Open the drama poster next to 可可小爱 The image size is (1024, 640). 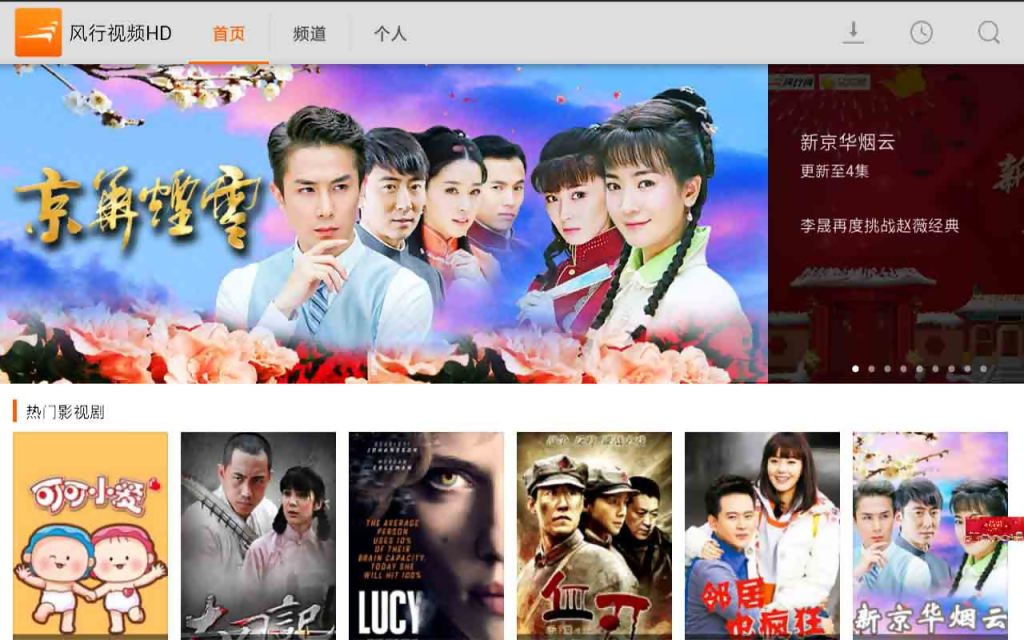pos(258,535)
